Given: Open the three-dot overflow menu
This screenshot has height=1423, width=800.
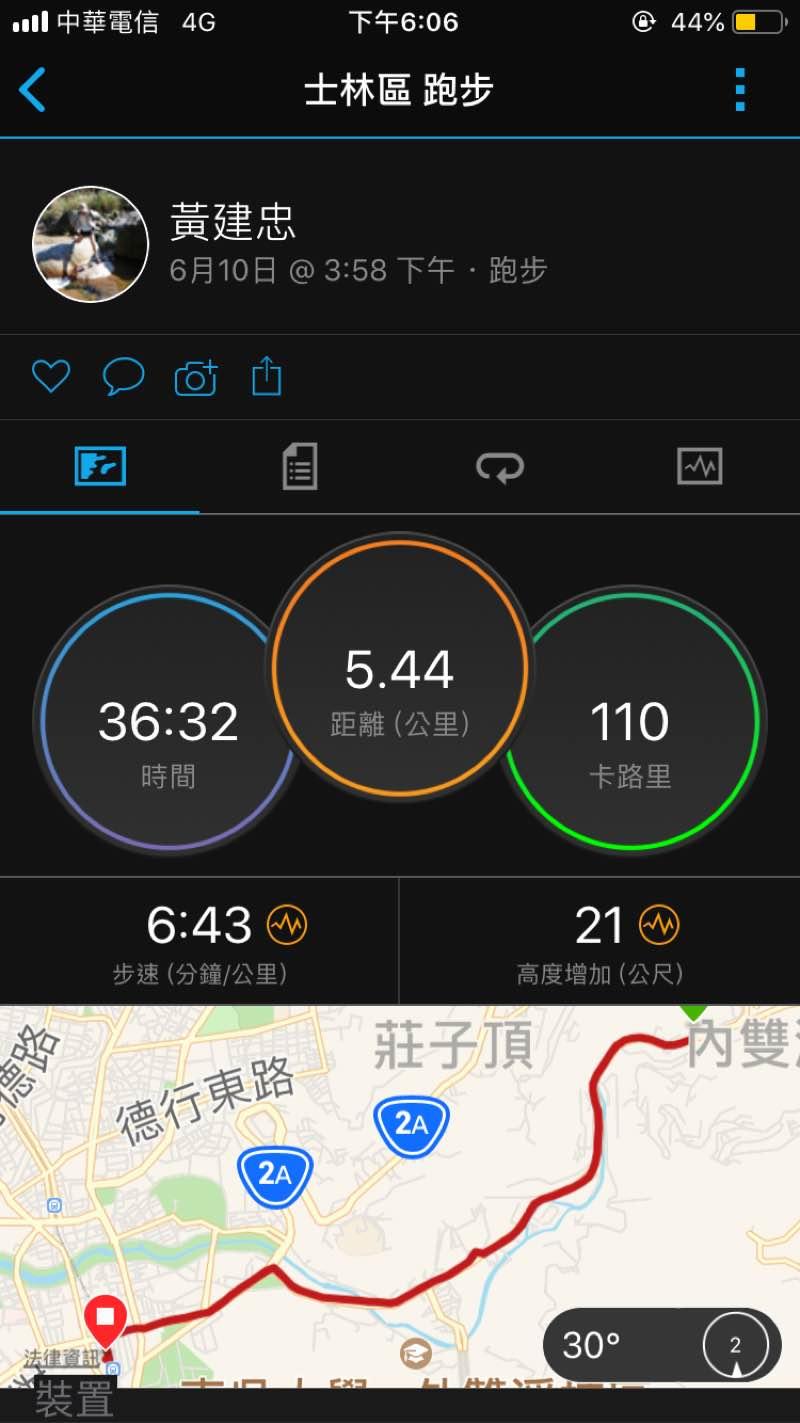Looking at the screenshot, I should [x=740, y=90].
